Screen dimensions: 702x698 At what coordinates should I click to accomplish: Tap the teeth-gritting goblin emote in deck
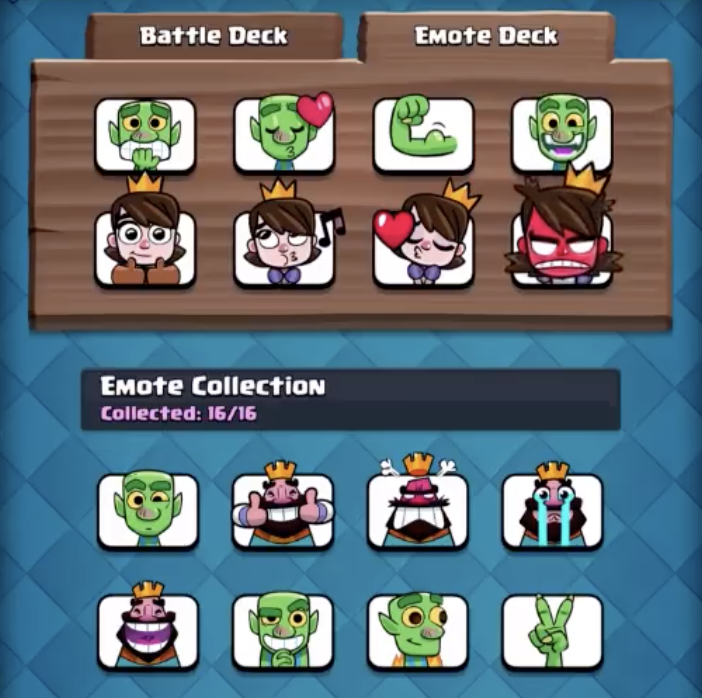click(146, 135)
